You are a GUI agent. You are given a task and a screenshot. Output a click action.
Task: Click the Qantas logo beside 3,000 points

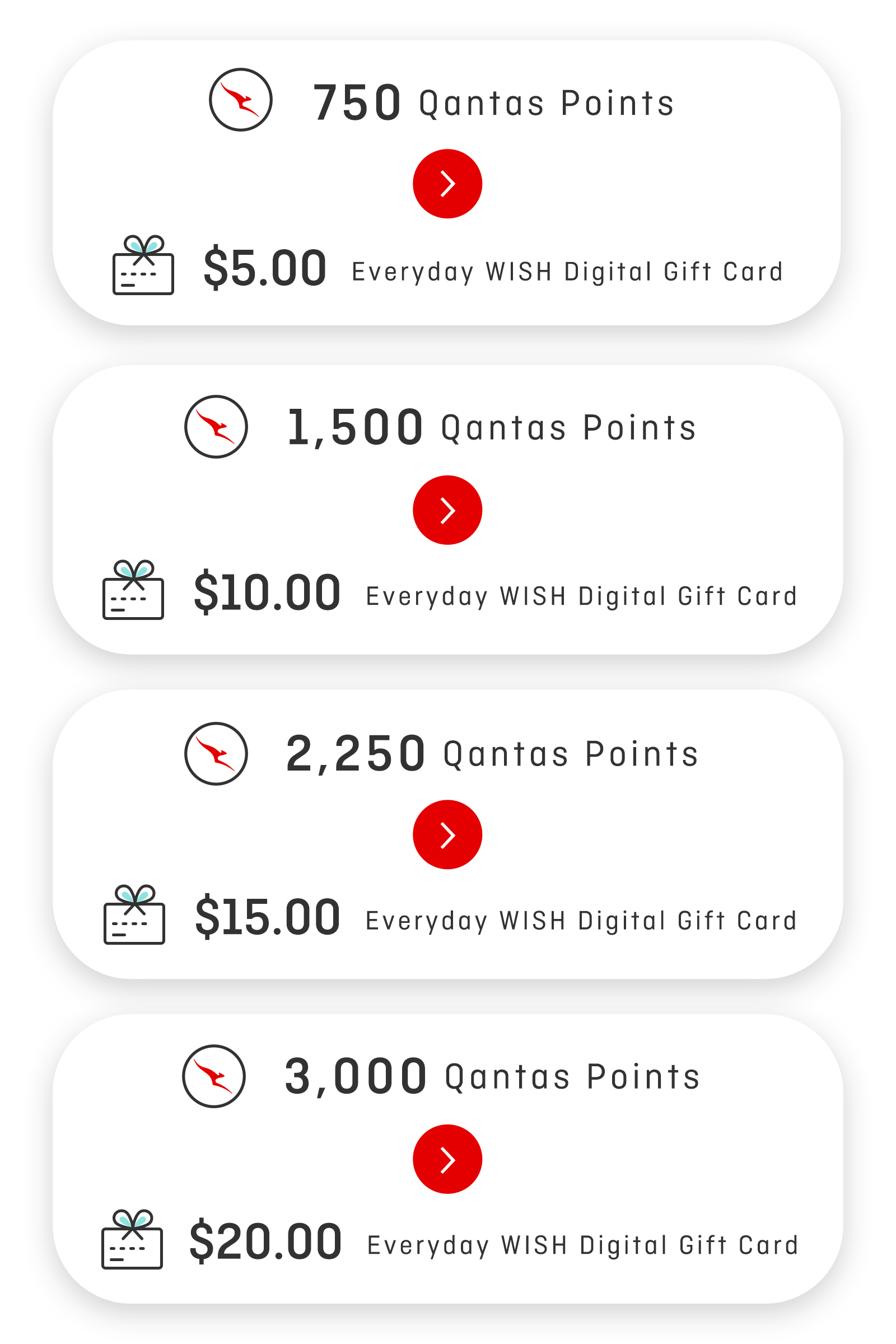pyautogui.click(x=215, y=1076)
